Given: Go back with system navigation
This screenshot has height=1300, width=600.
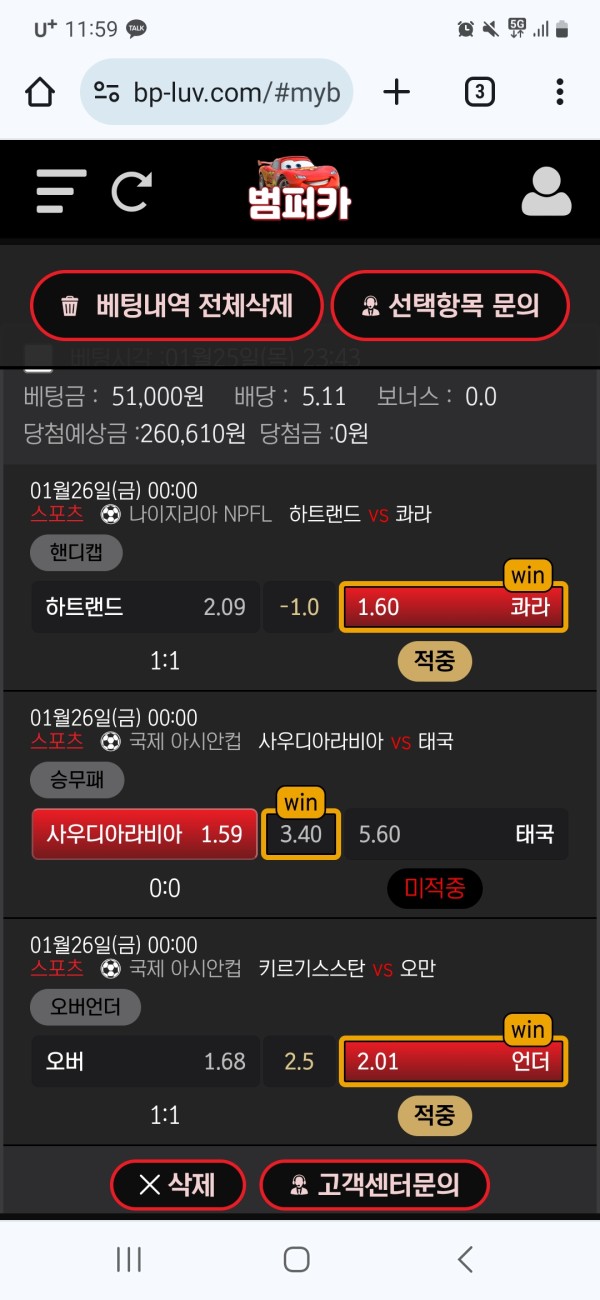Looking at the screenshot, I should coord(465,1259).
